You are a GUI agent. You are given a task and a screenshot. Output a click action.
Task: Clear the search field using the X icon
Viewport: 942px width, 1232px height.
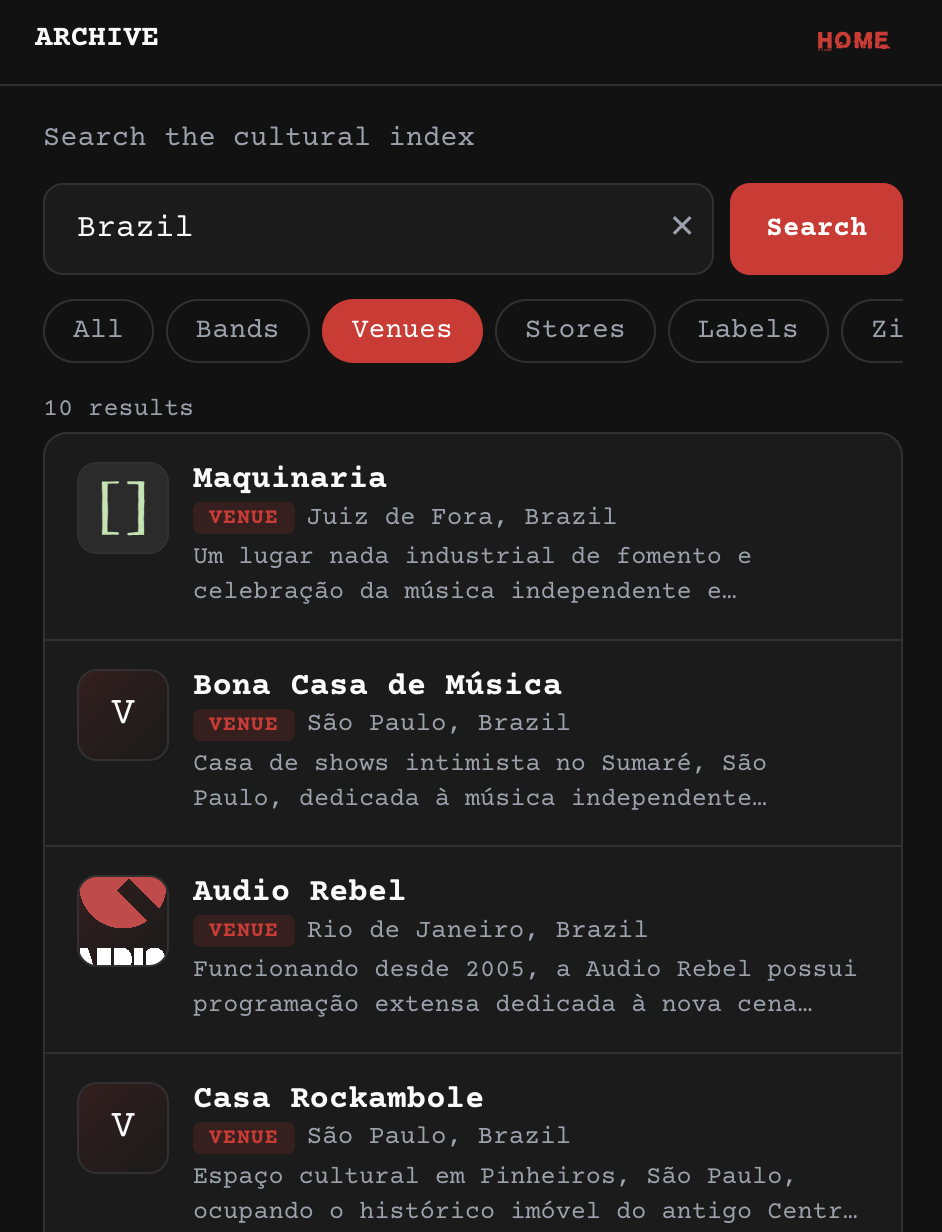pos(682,226)
